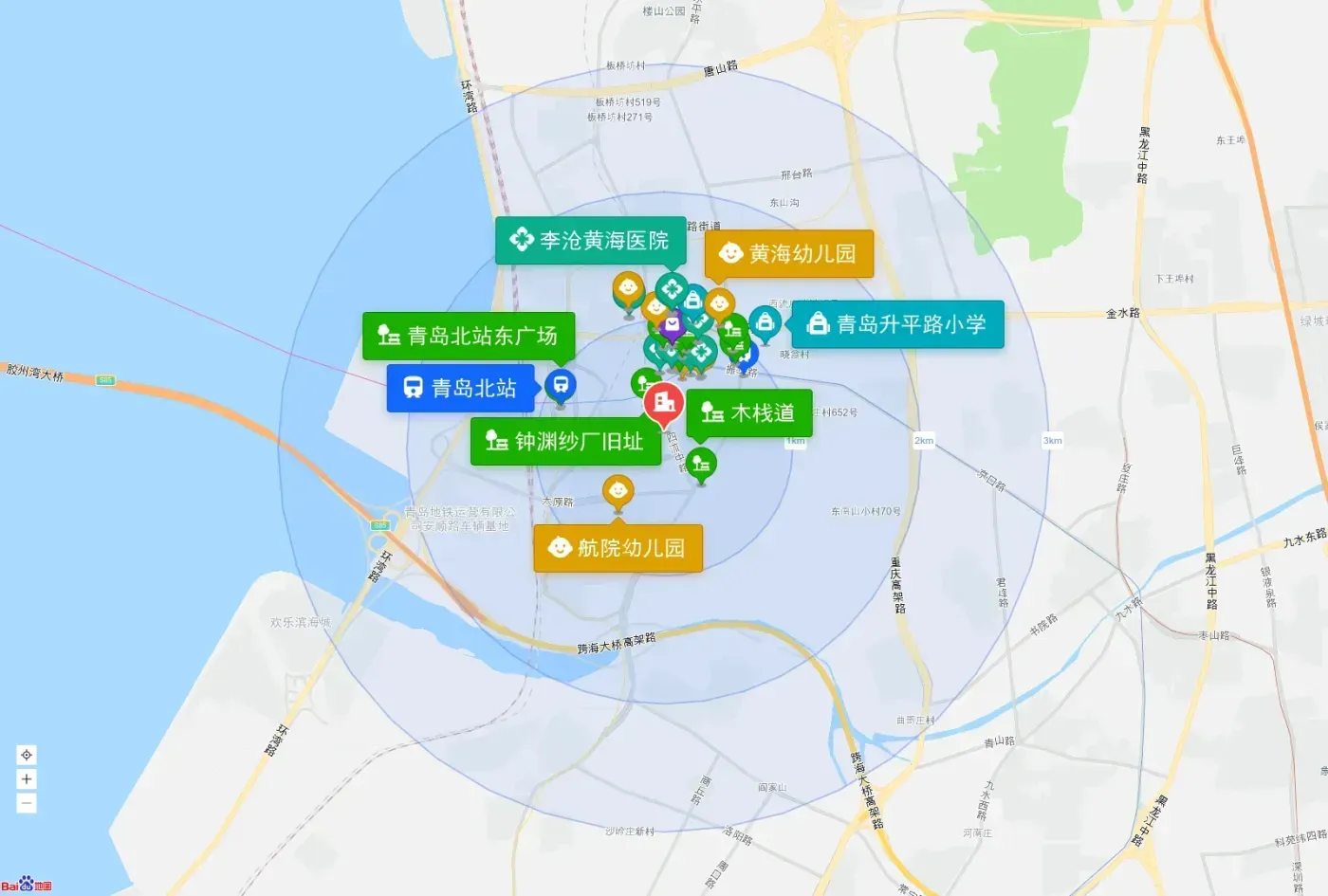The image size is (1328, 896).
Task: Select the 青岛北站东广场 park label
Action: pyautogui.click(x=469, y=336)
